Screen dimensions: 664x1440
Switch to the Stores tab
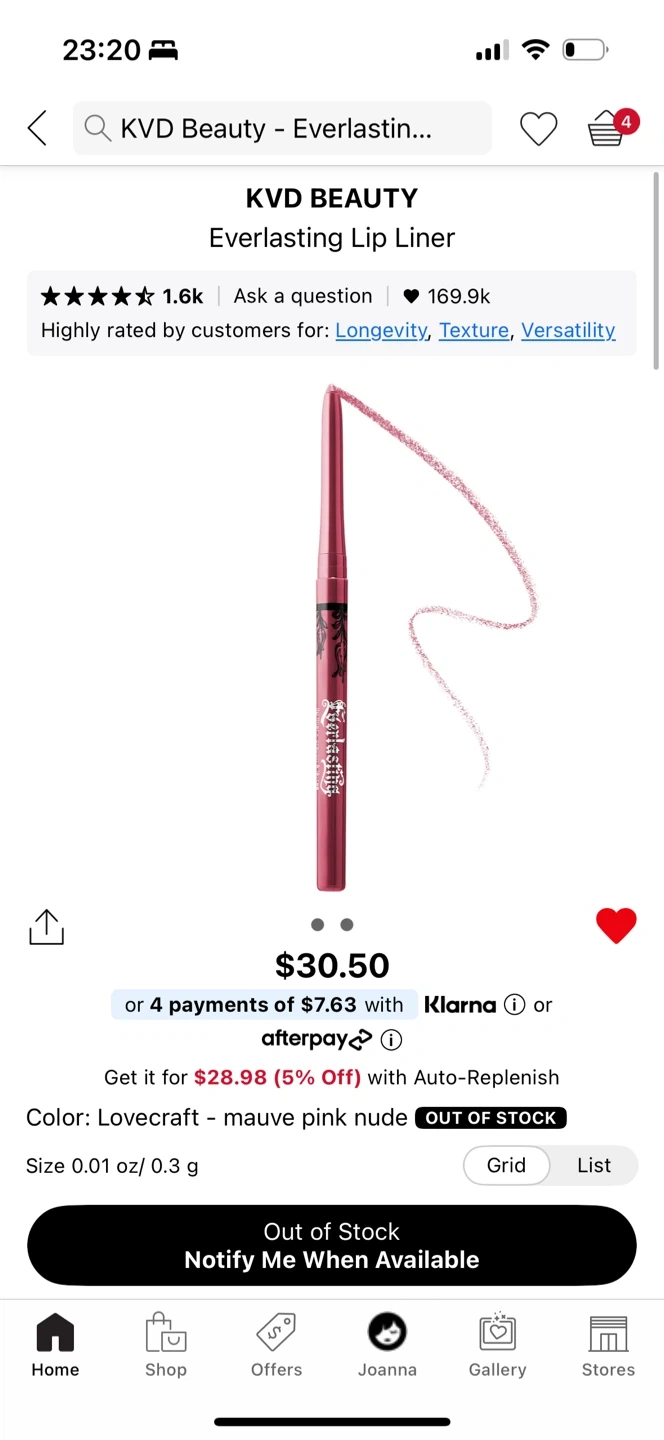point(608,1346)
